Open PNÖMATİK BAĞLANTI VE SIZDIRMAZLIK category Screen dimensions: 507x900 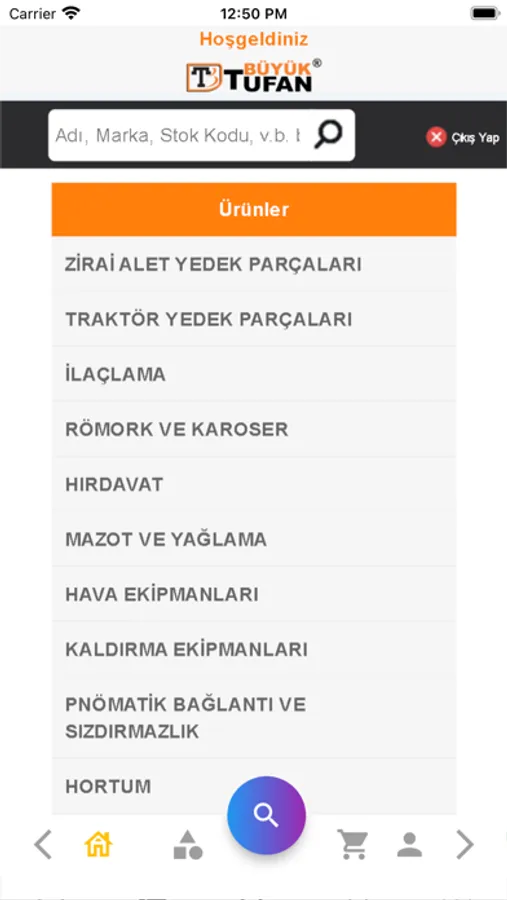point(254,717)
